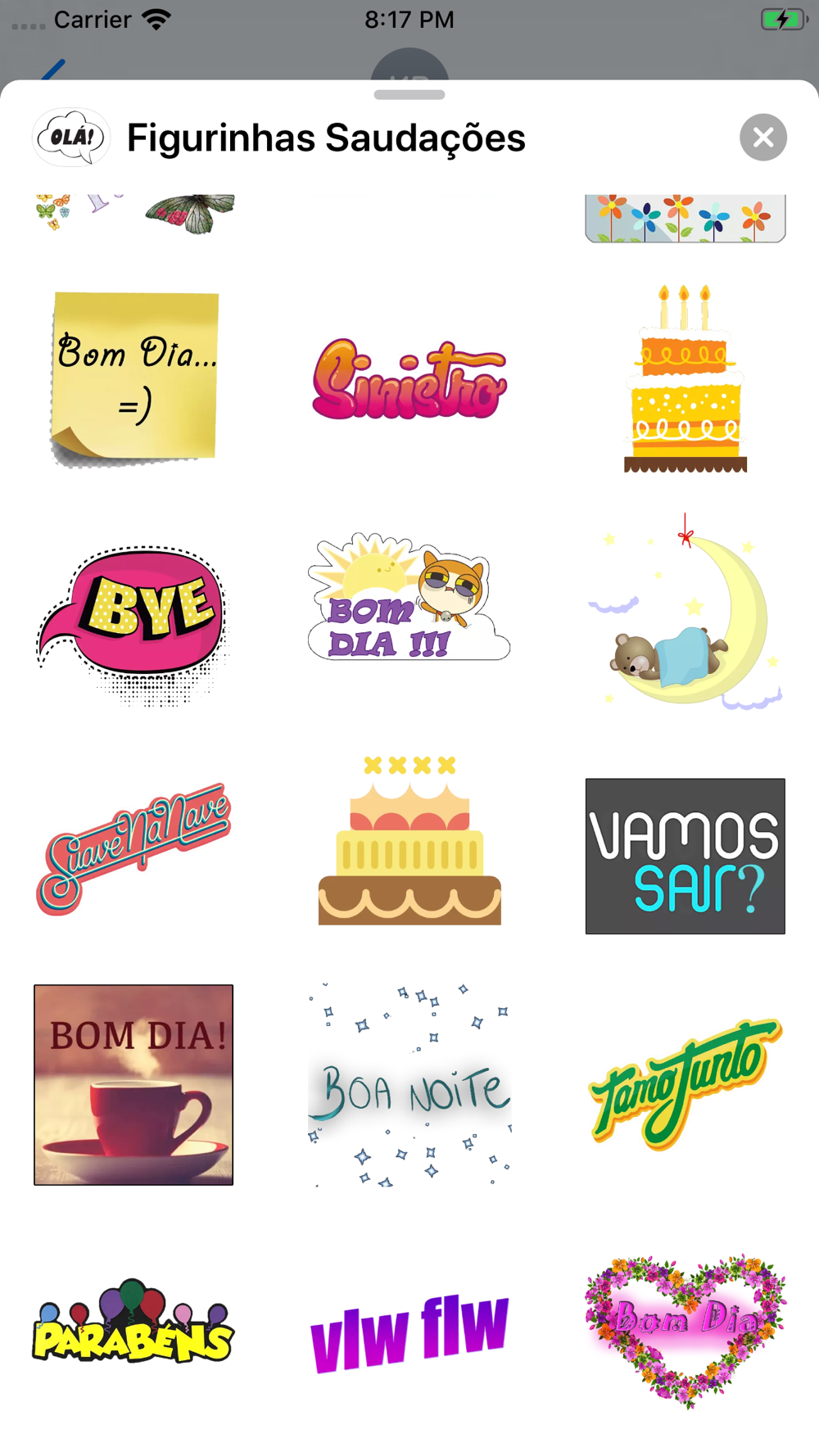Viewport: 819px width, 1456px height.
Task: Select the colorful flowers banner sticker
Action: tap(686, 218)
